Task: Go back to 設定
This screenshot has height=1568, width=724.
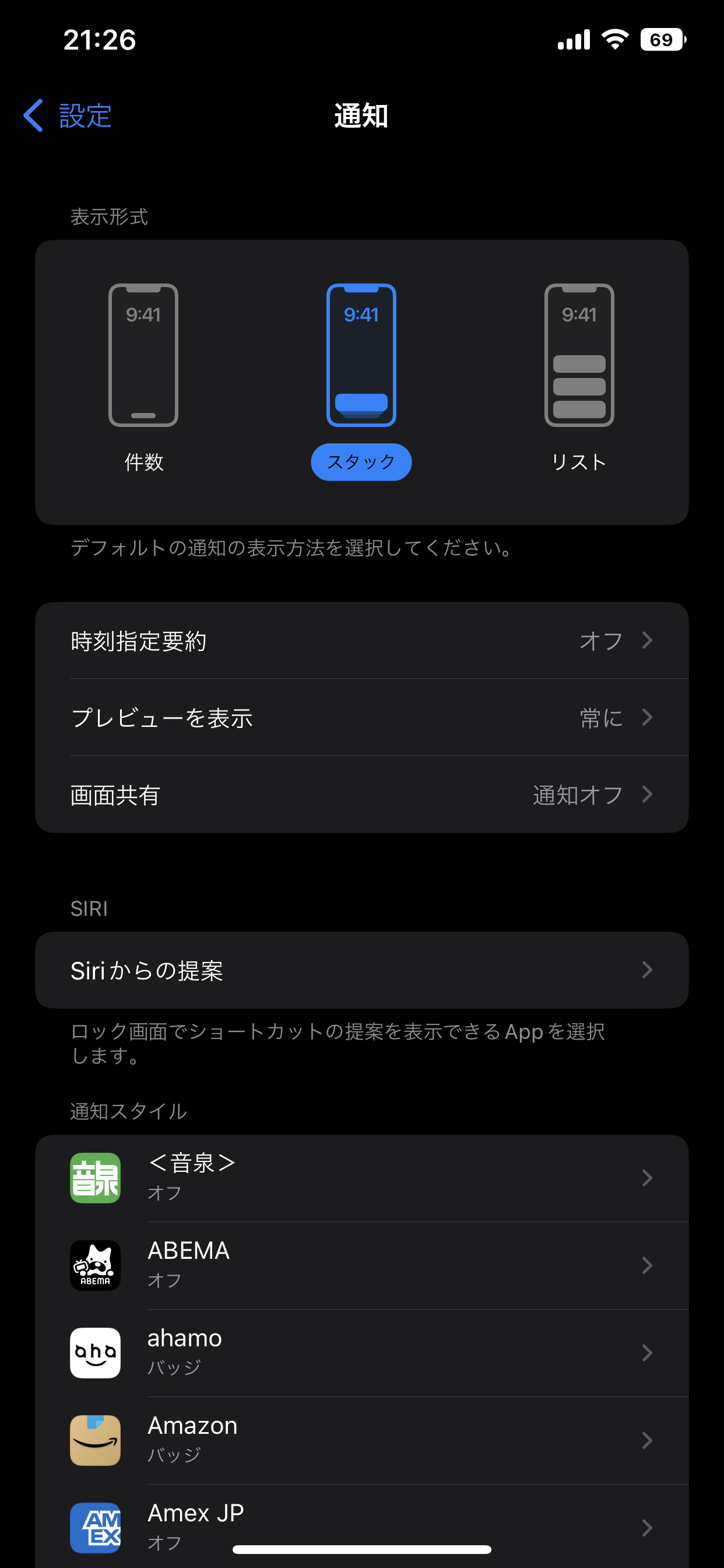Action: pos(68,116)
